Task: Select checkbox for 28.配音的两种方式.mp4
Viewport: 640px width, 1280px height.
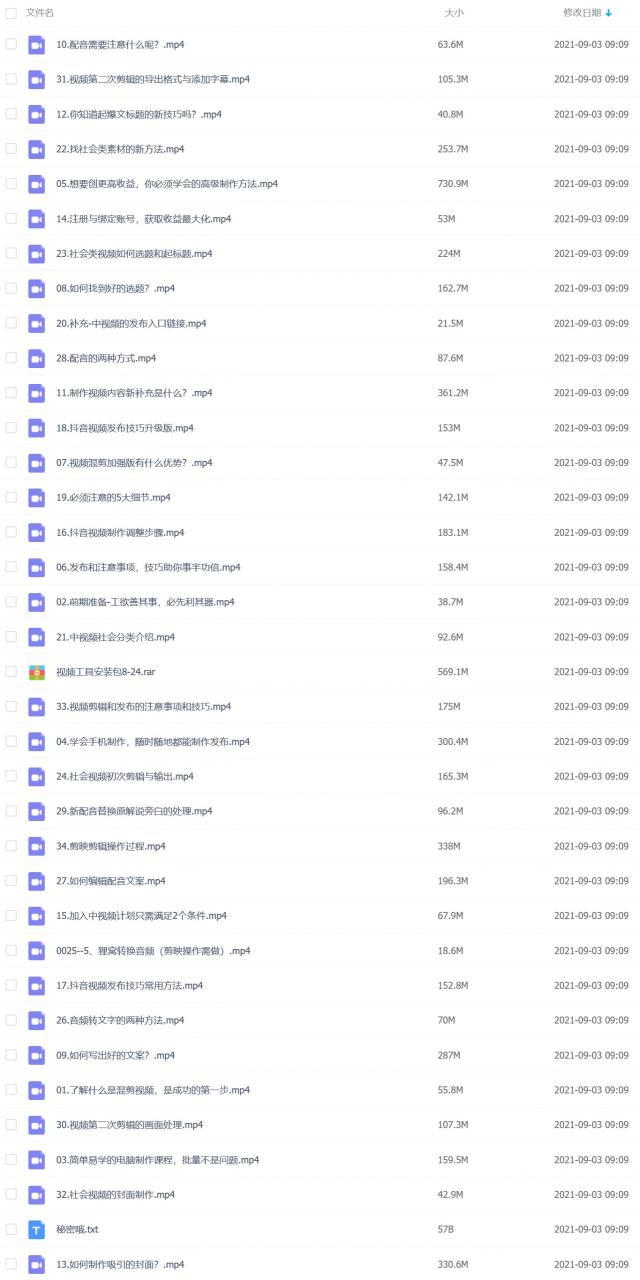Action: [x=11, y=358]
